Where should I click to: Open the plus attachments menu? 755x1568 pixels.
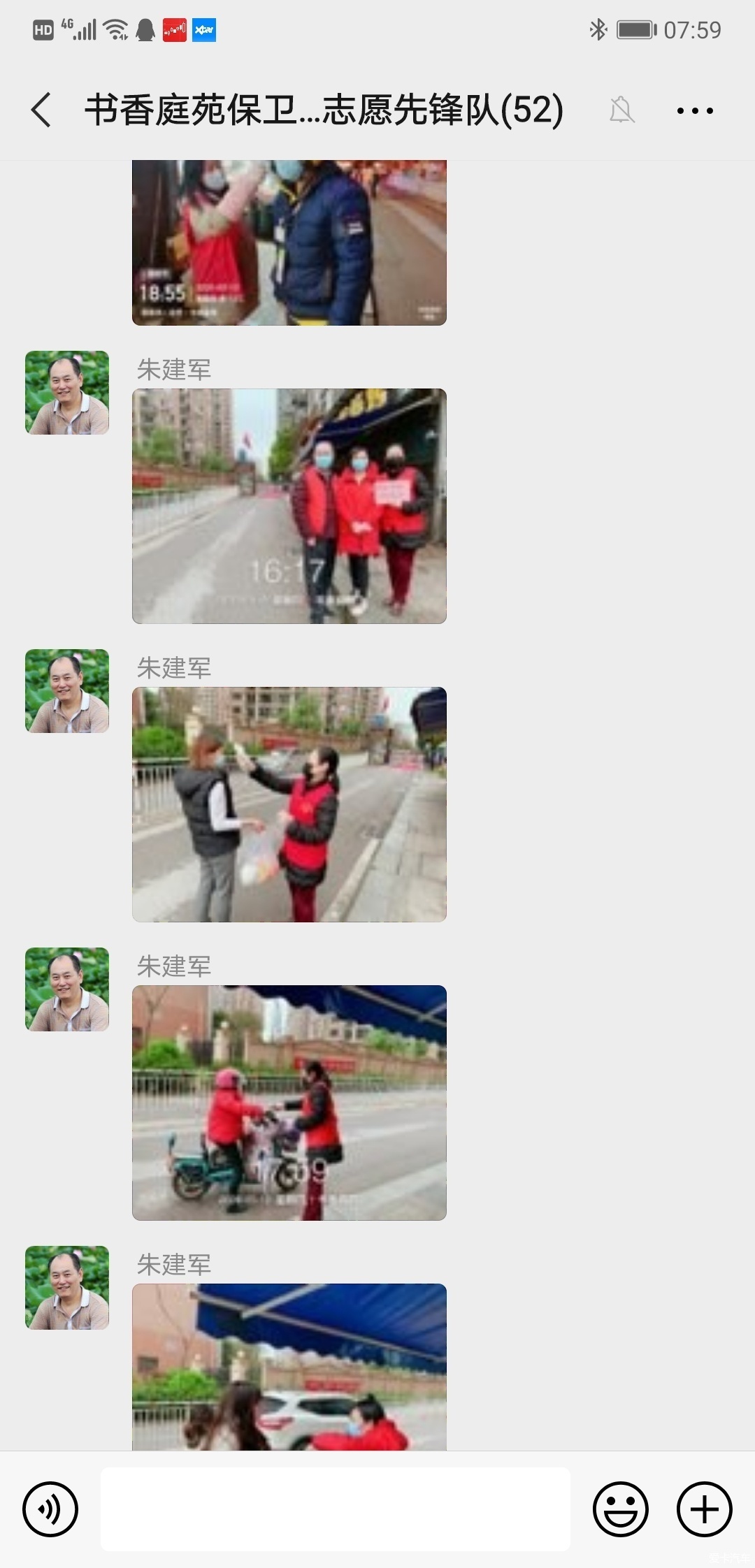(704, 1509)
